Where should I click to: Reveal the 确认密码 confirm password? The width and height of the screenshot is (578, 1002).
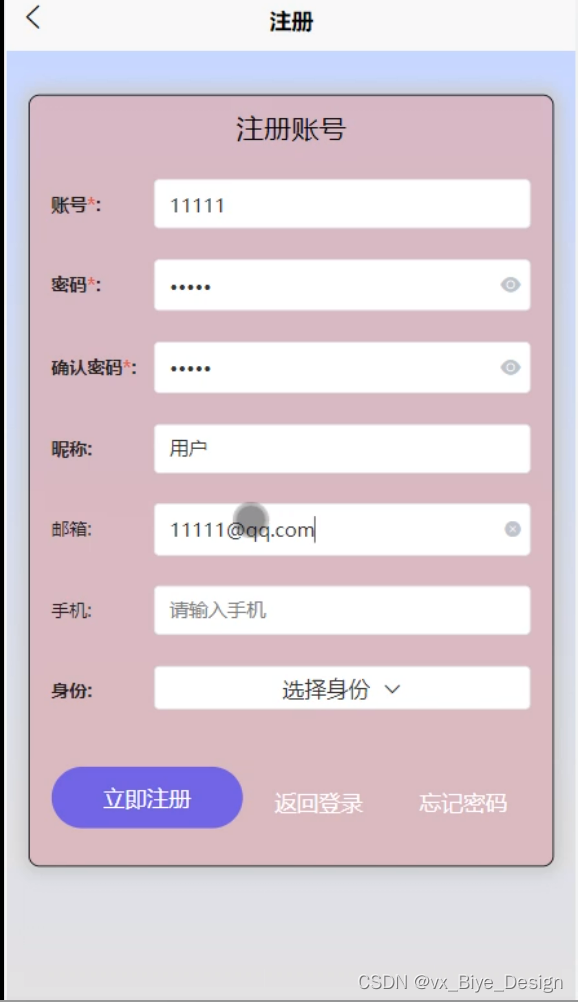(510, 367)
